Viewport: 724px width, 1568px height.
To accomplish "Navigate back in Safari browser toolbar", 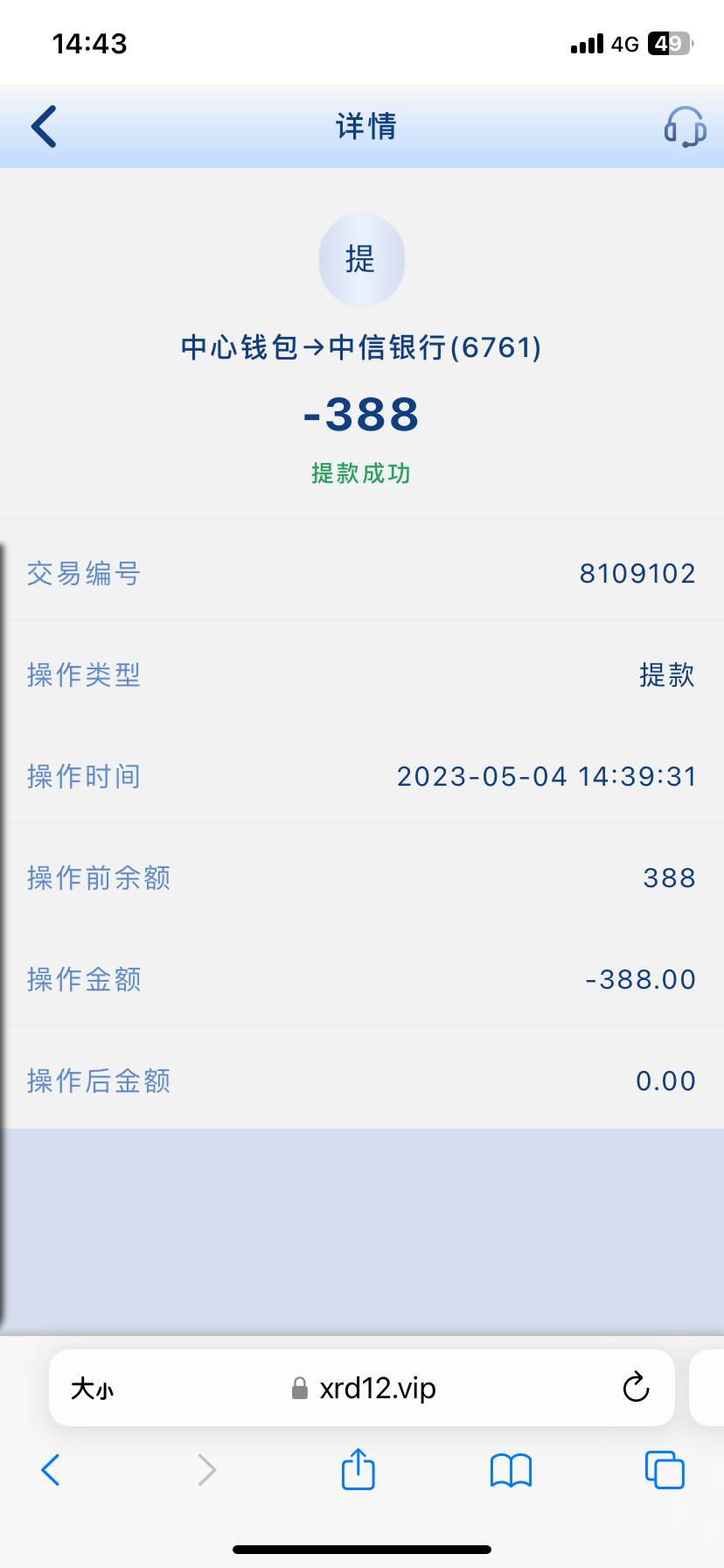I will coord(51,1470).
